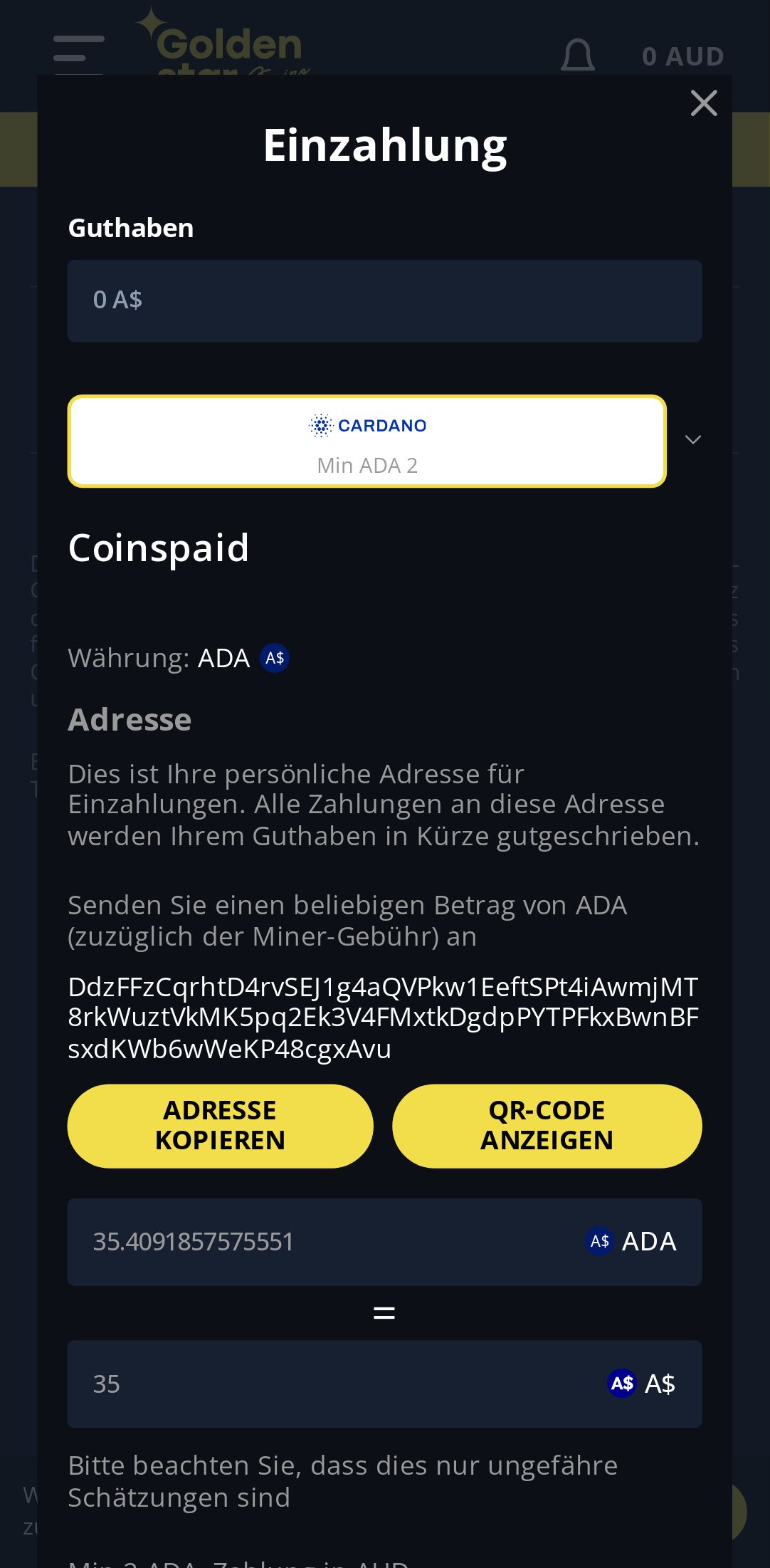Viewport: 770px width, 1568px height.
Task: Tap Adresse kopieren button
Action: point(220,1126)
